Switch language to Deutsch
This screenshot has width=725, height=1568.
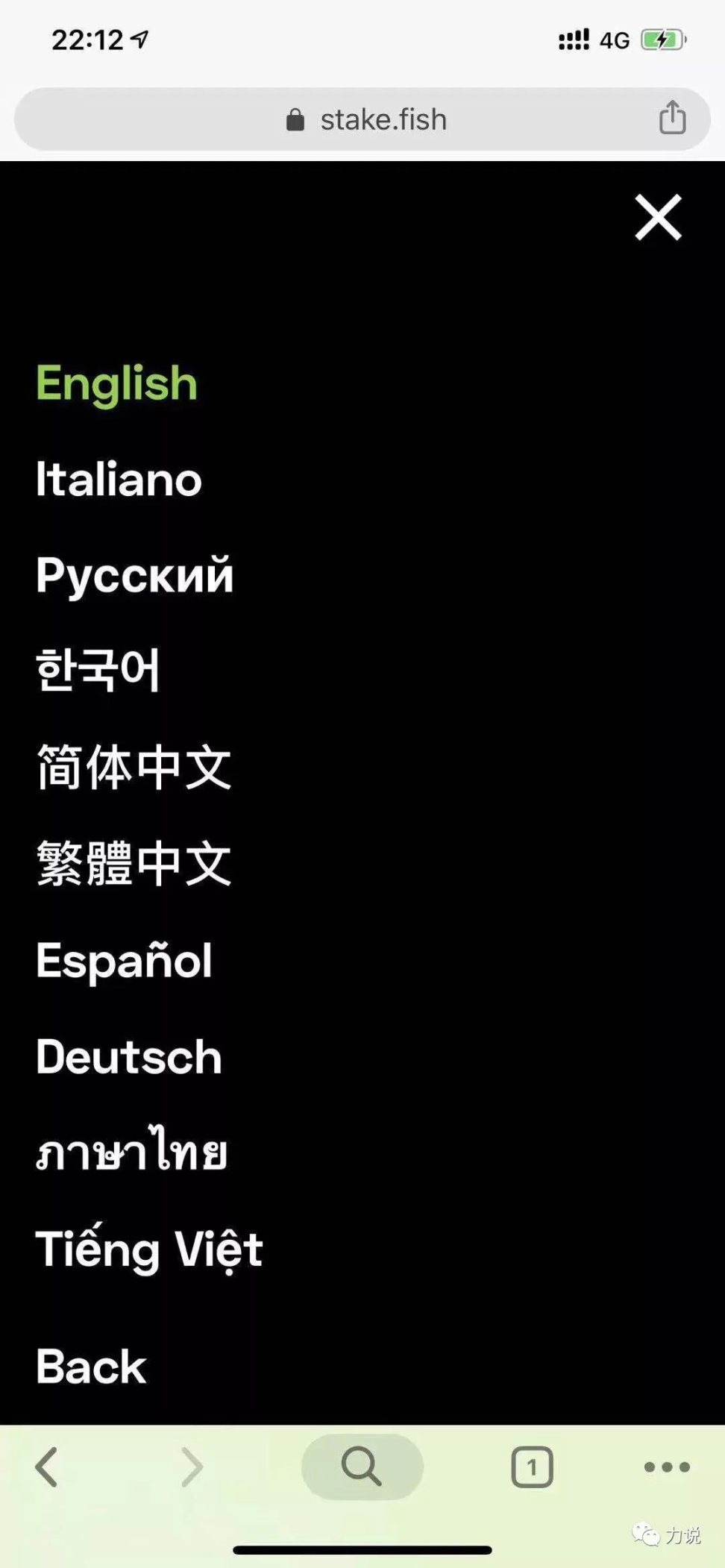[129, 1057]
